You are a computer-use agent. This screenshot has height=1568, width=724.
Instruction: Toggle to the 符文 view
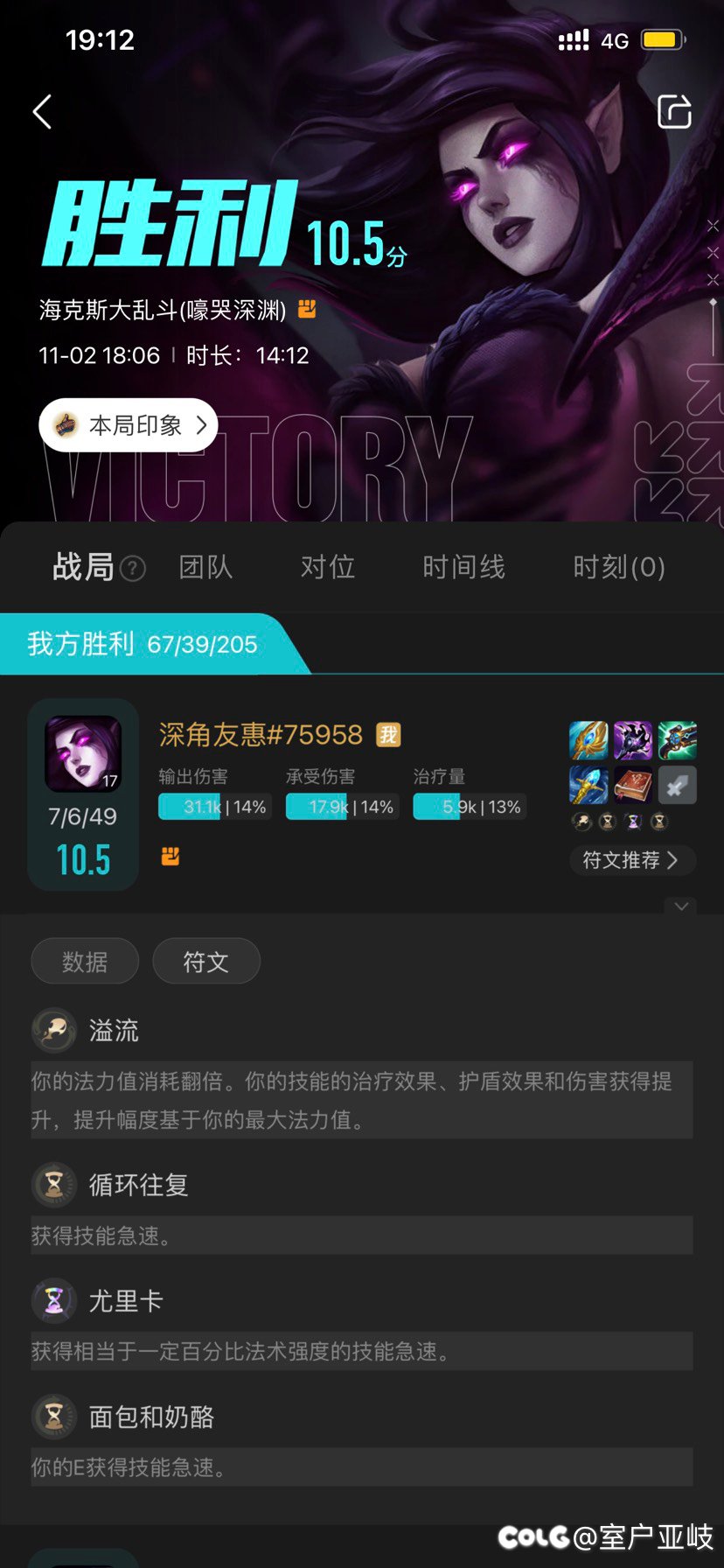(205, 961)
